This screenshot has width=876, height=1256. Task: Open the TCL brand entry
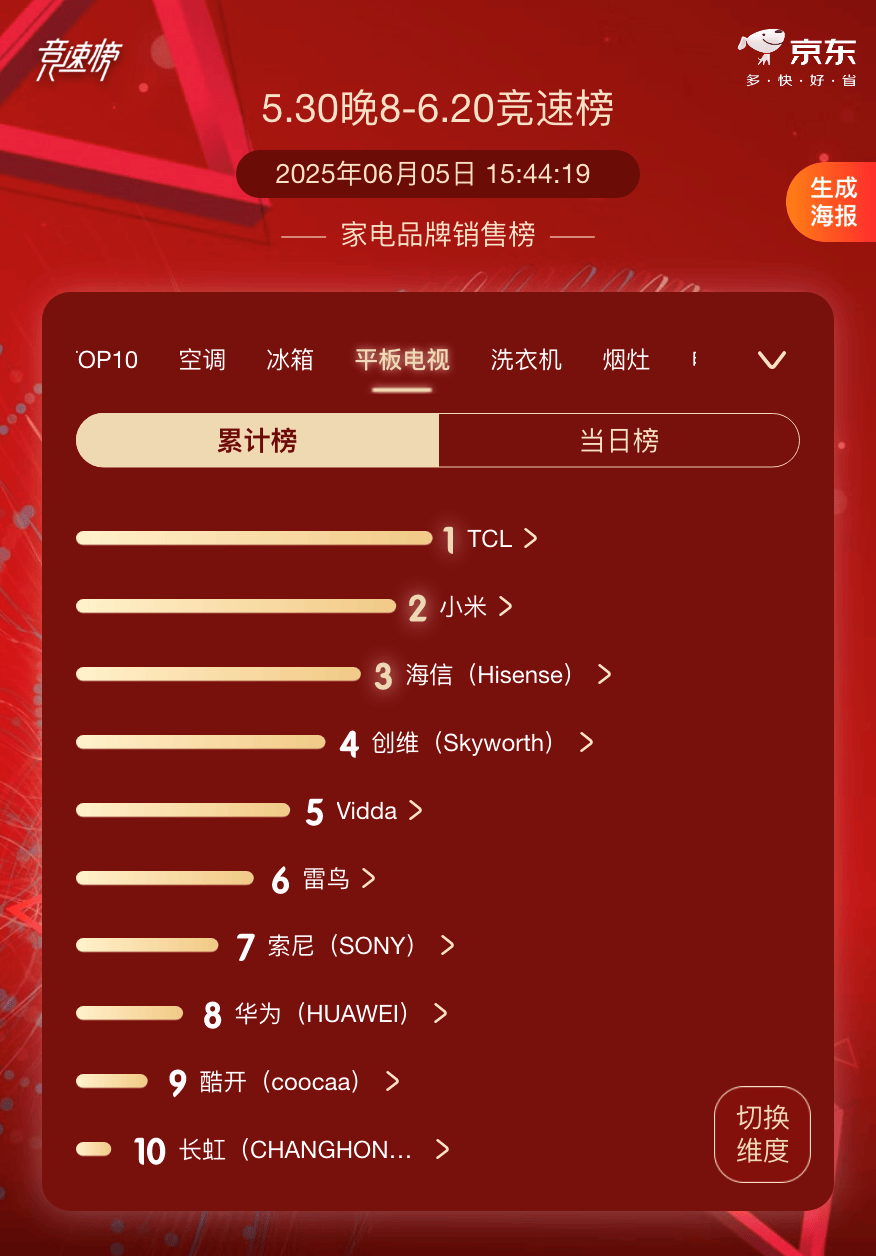click(501, 539)
